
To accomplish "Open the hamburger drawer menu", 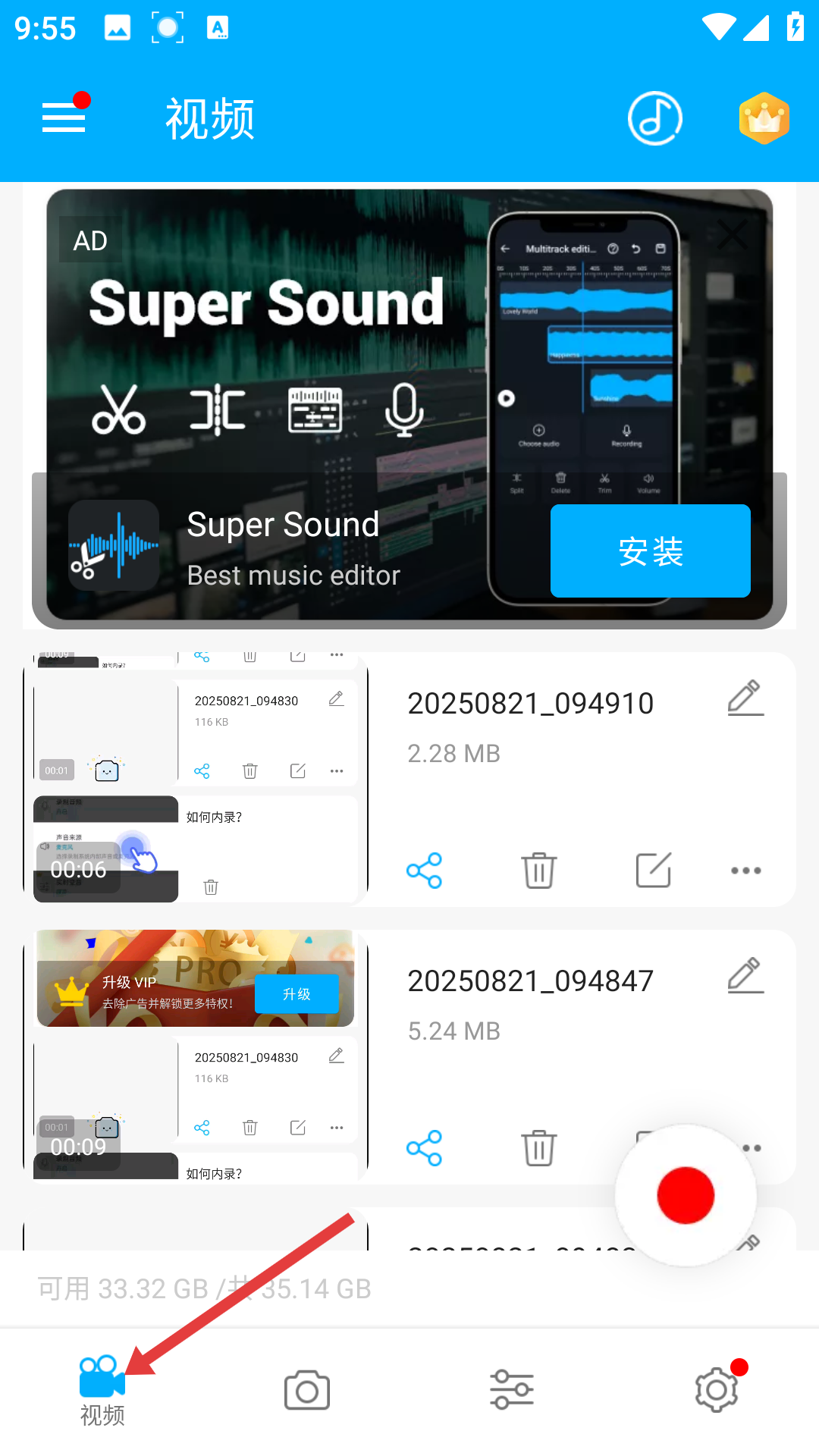I will click(64, 118).
